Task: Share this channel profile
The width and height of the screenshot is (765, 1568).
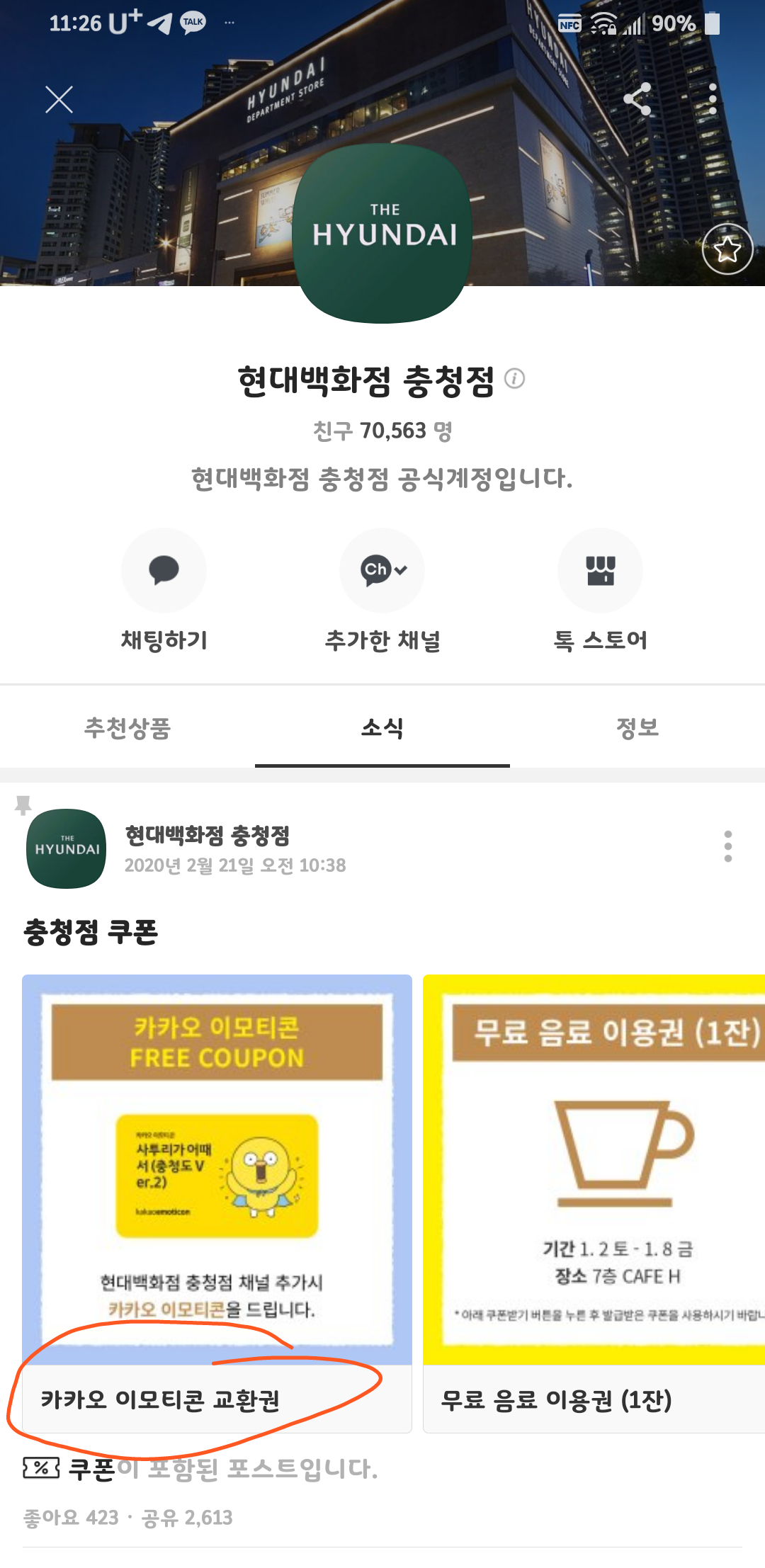Action: click(x=637, y=99)
